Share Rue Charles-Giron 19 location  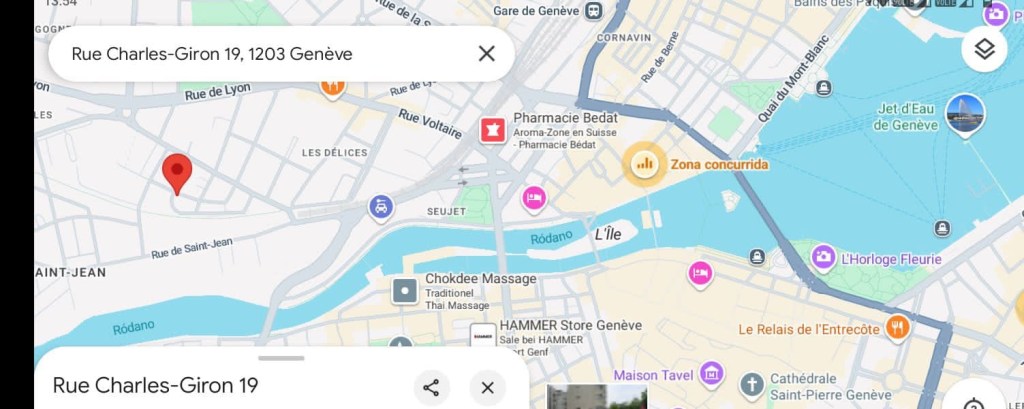[x=431, y=387]
